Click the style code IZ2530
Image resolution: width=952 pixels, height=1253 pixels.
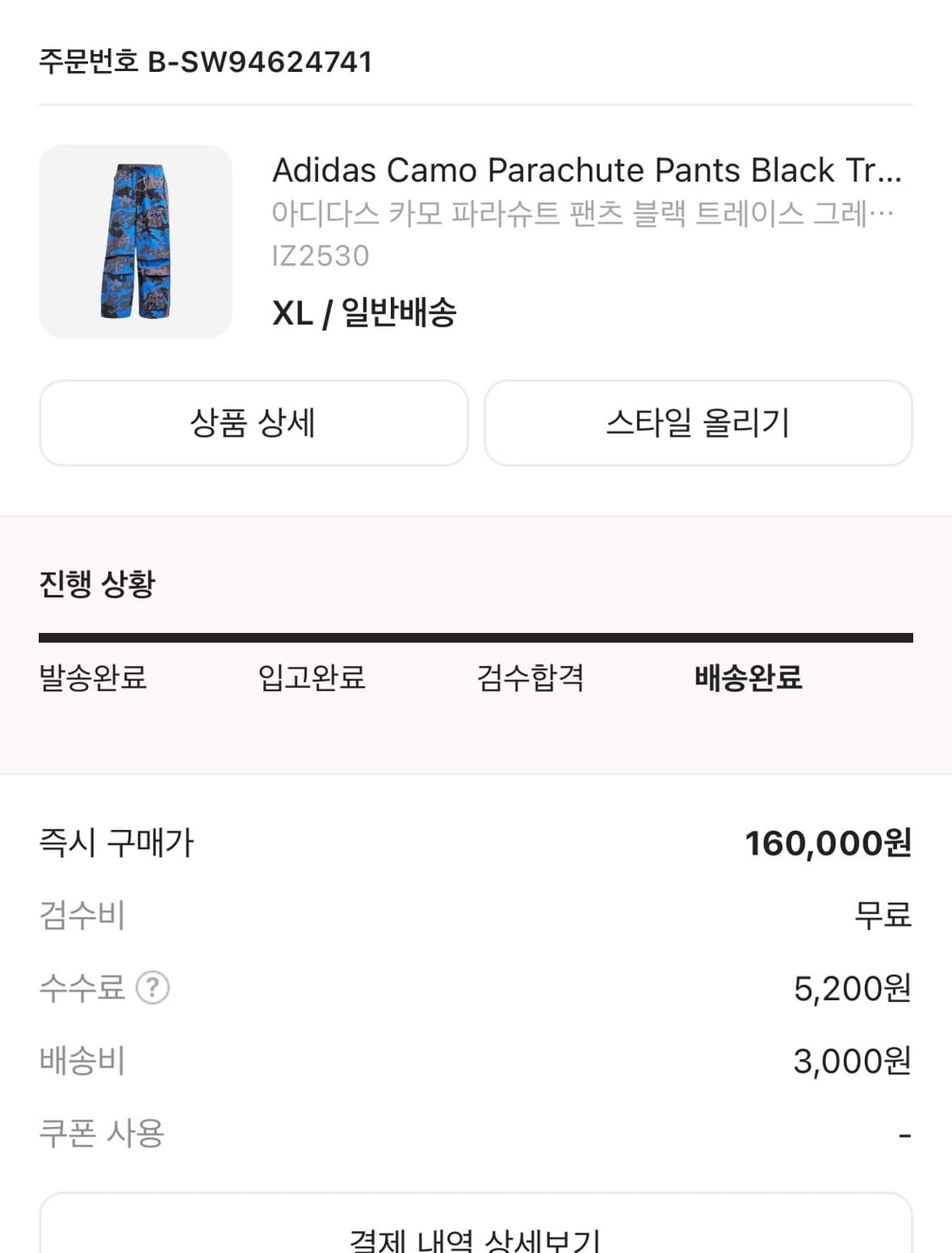[321, 255]
